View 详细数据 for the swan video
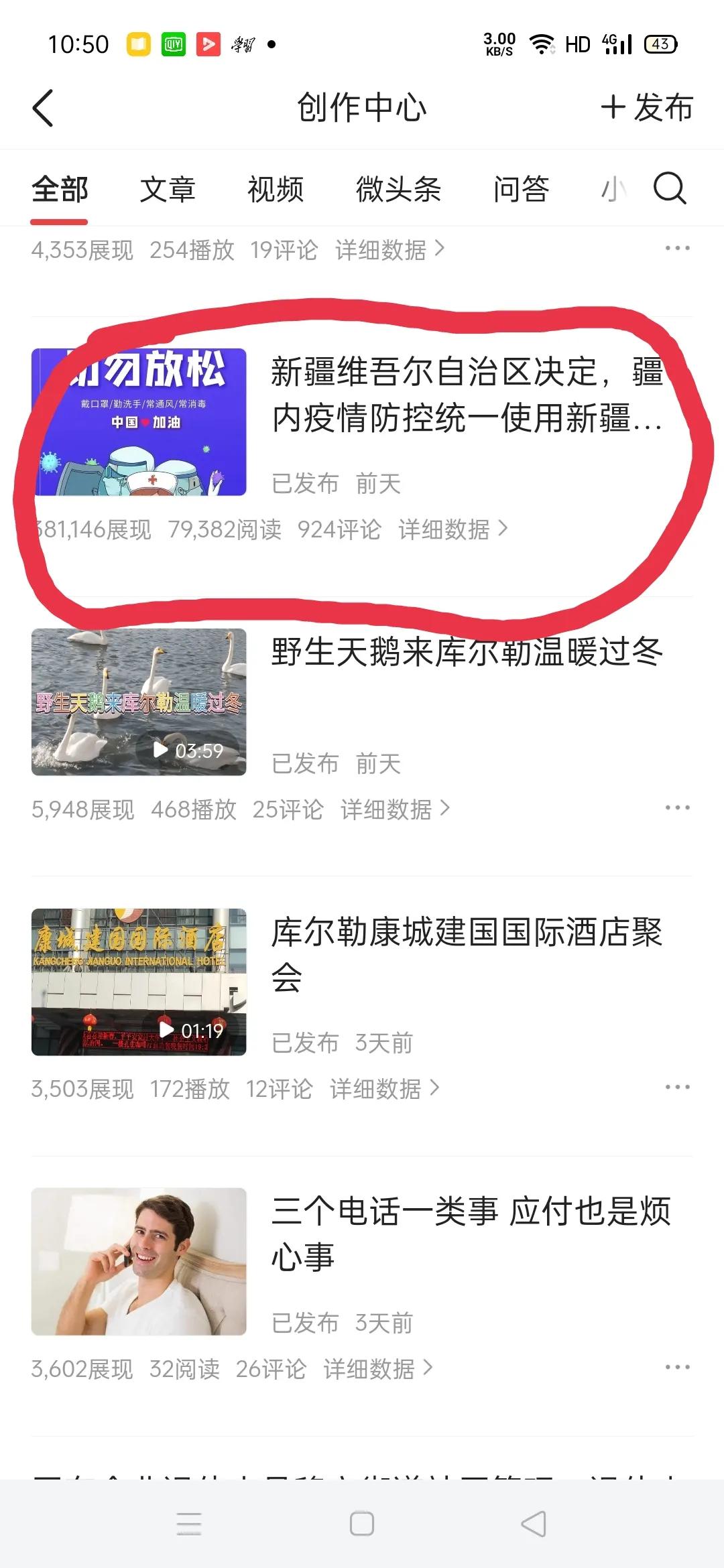 (389, 809)
